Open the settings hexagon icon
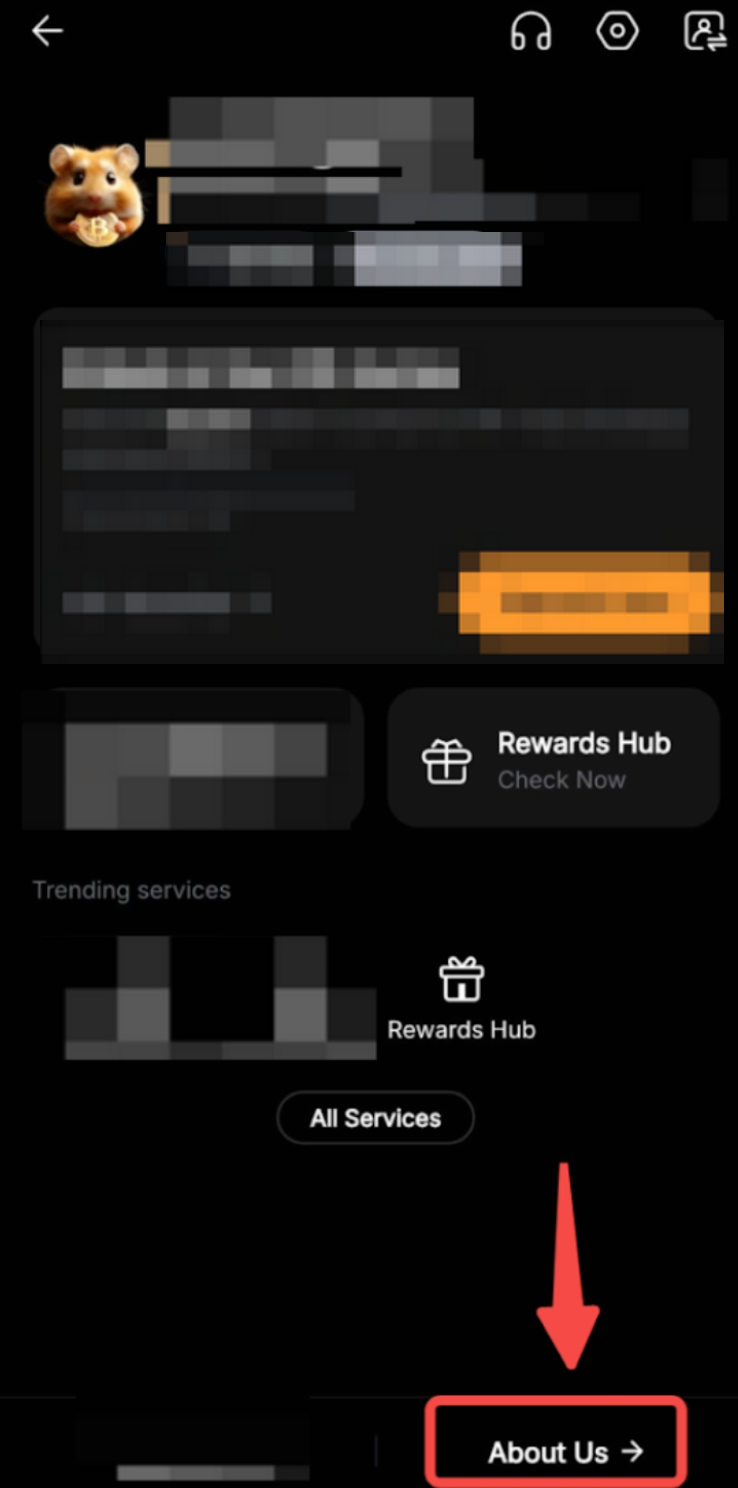 tap(617, 32)
